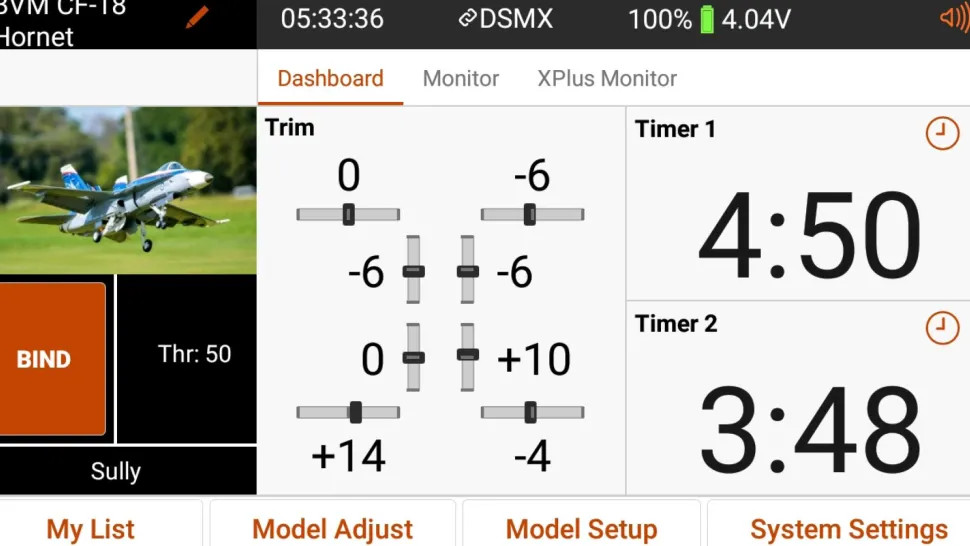Open Timer 1 clock settings

pyautogui.click(x=941, y=133)
